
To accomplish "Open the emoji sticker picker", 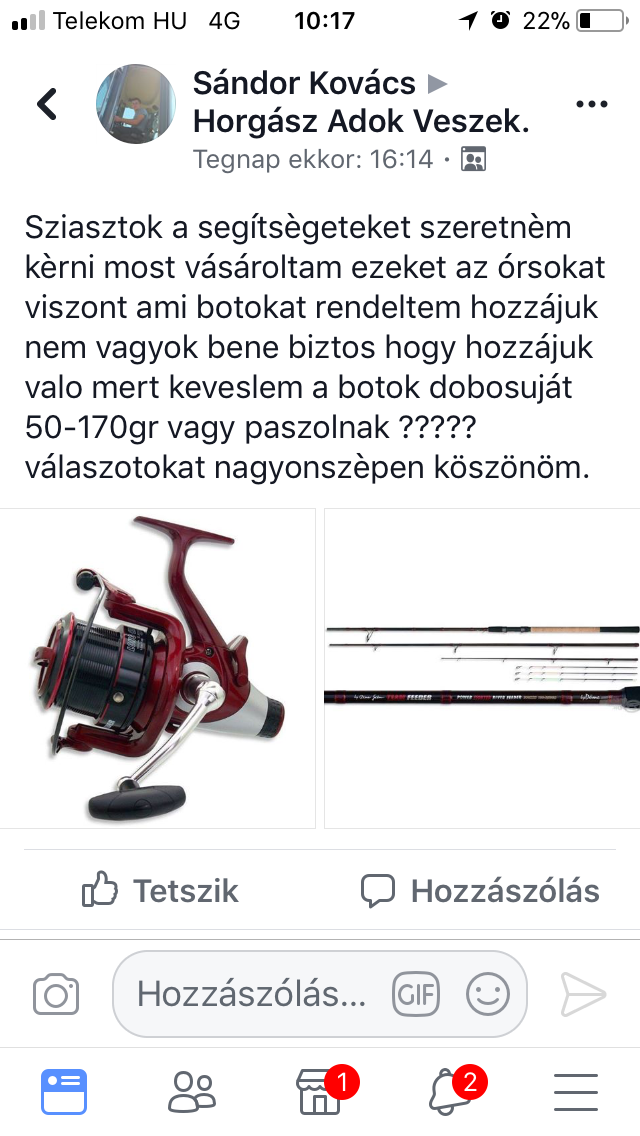I will 488,994.
